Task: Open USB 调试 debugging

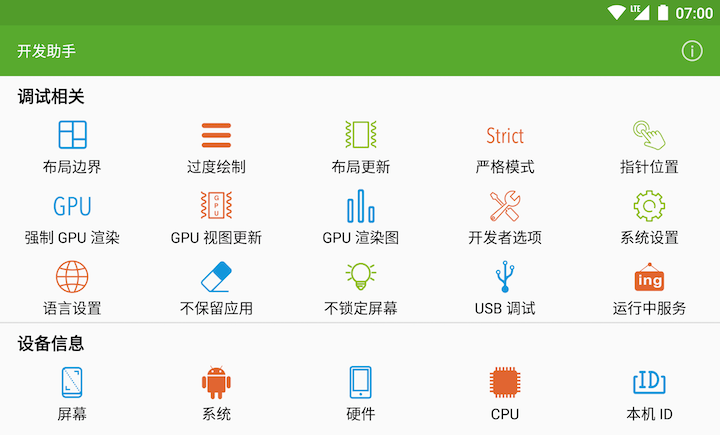Action: [505, 288]
